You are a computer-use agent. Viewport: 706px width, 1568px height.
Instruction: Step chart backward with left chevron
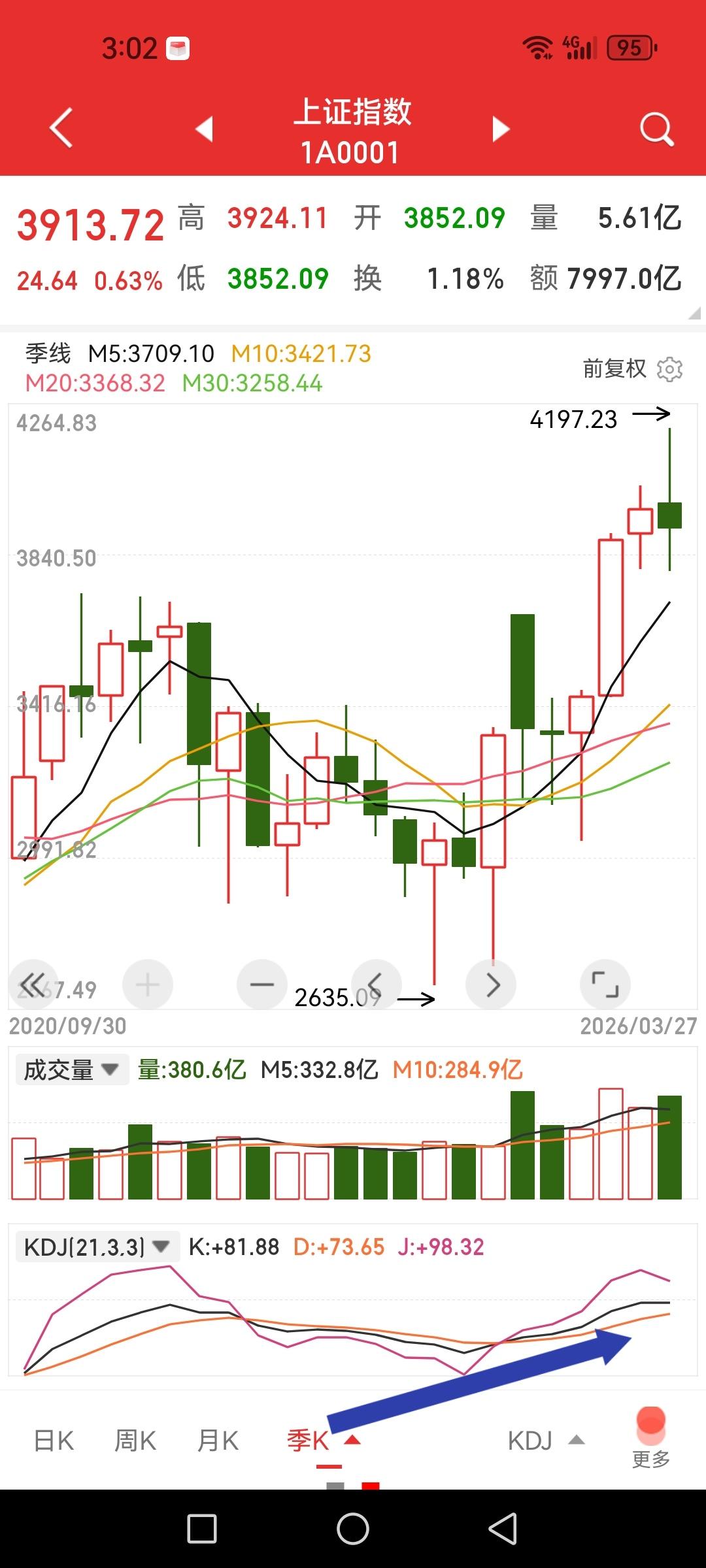tap(376, 985)
